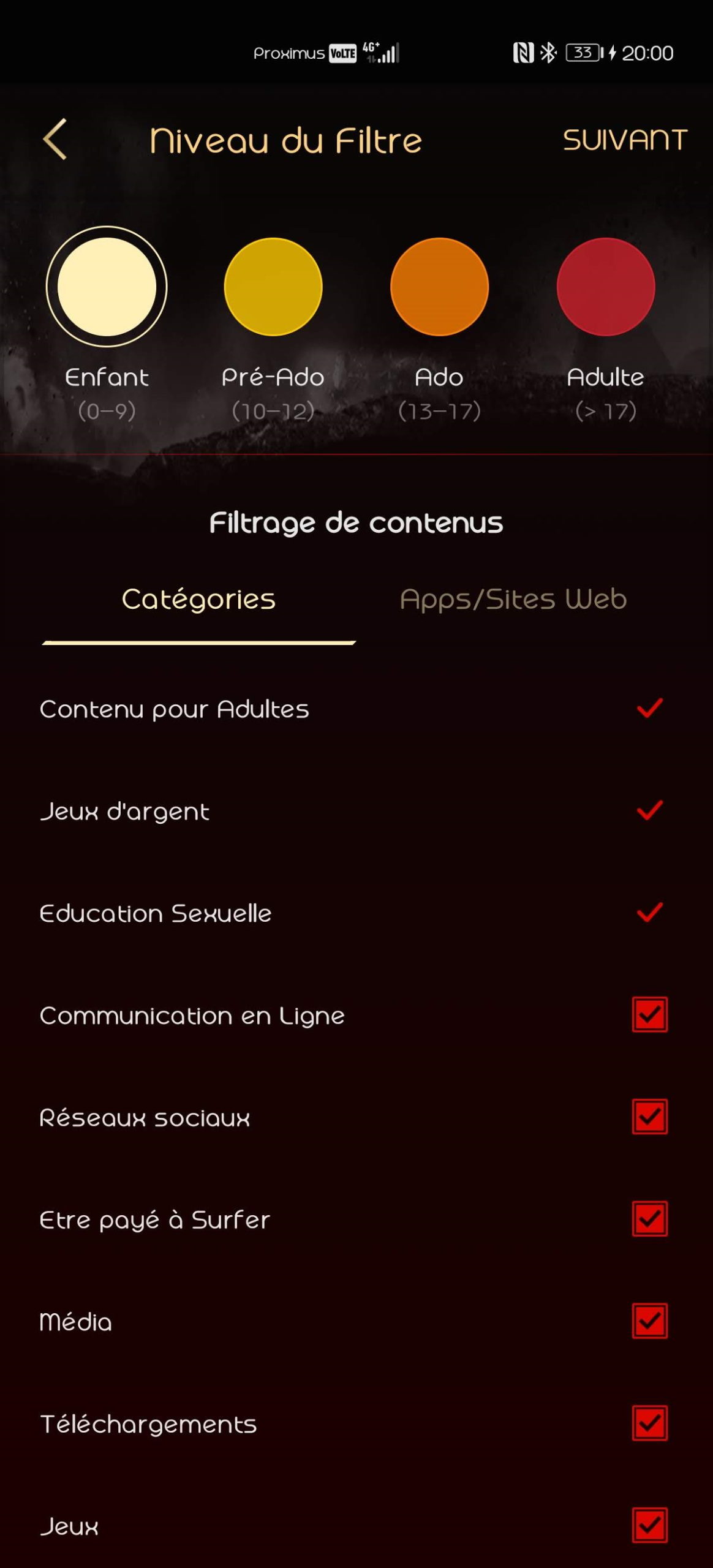The width and height of the screenshot is (713, 1568).
Task: Uncheck the Jeux checkbox
Action: point(650,1526)
